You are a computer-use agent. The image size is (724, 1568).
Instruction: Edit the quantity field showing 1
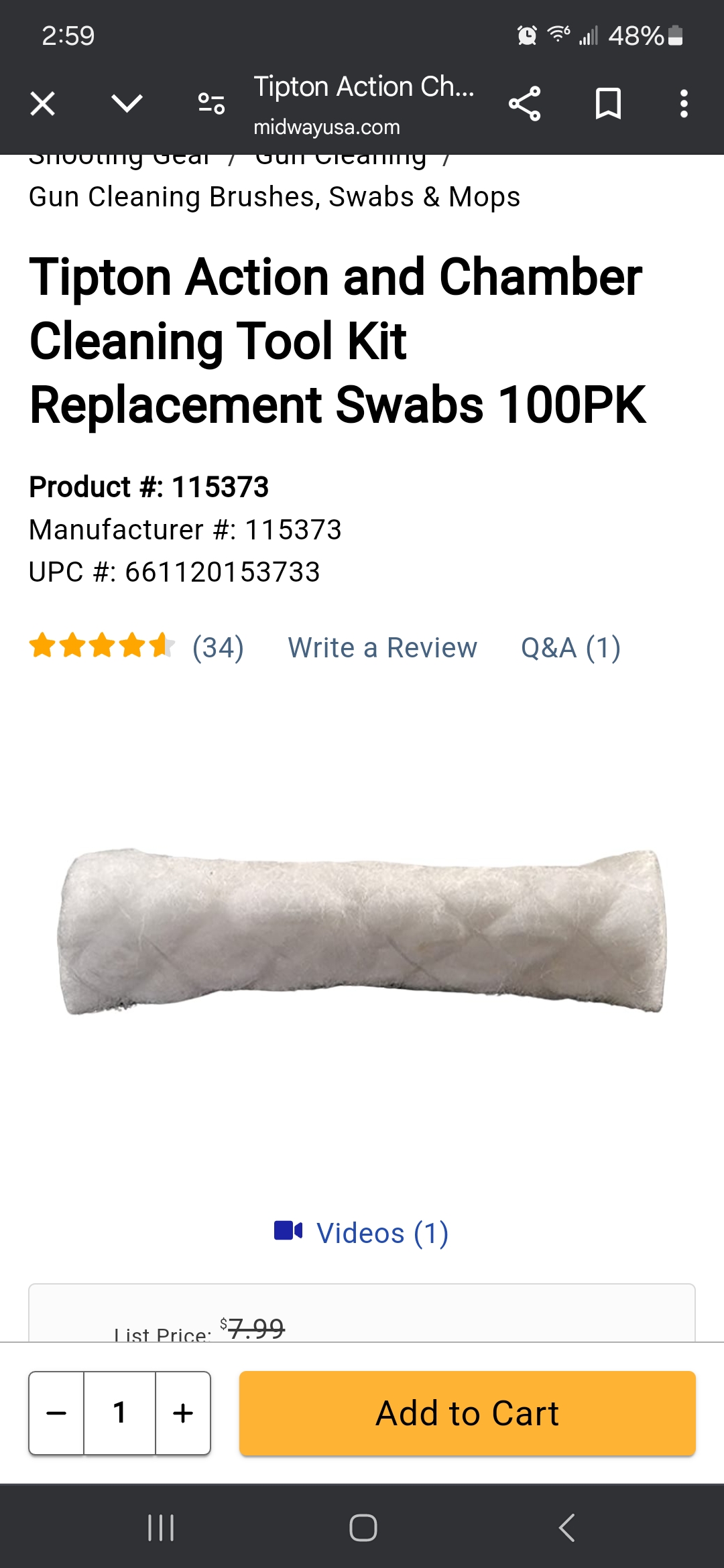pyautogui.click(x=120, y=1413)
